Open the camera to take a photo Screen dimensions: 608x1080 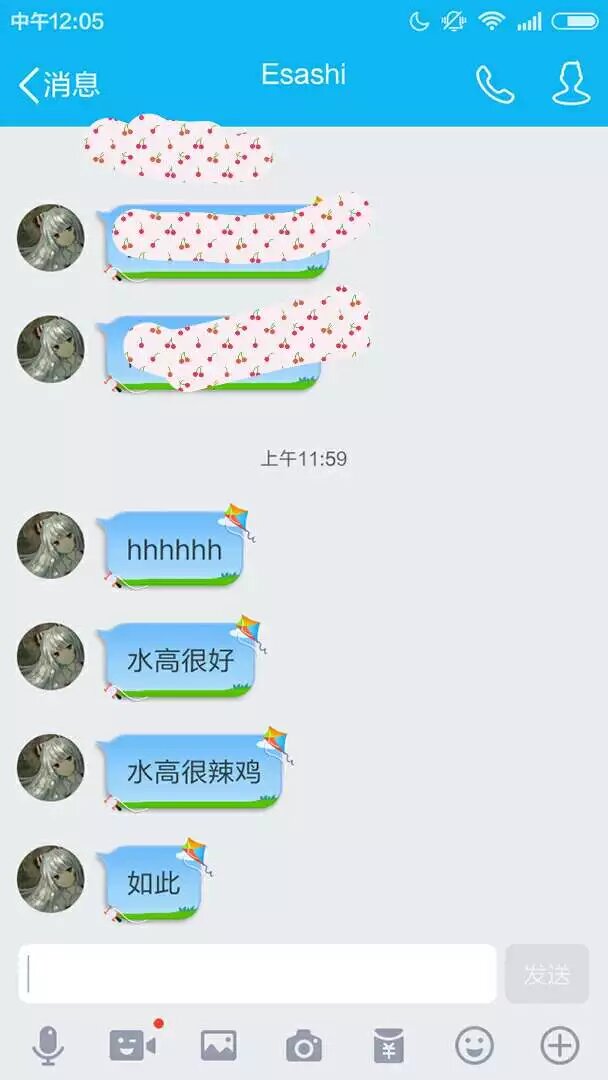click(x=304, y=1046)
